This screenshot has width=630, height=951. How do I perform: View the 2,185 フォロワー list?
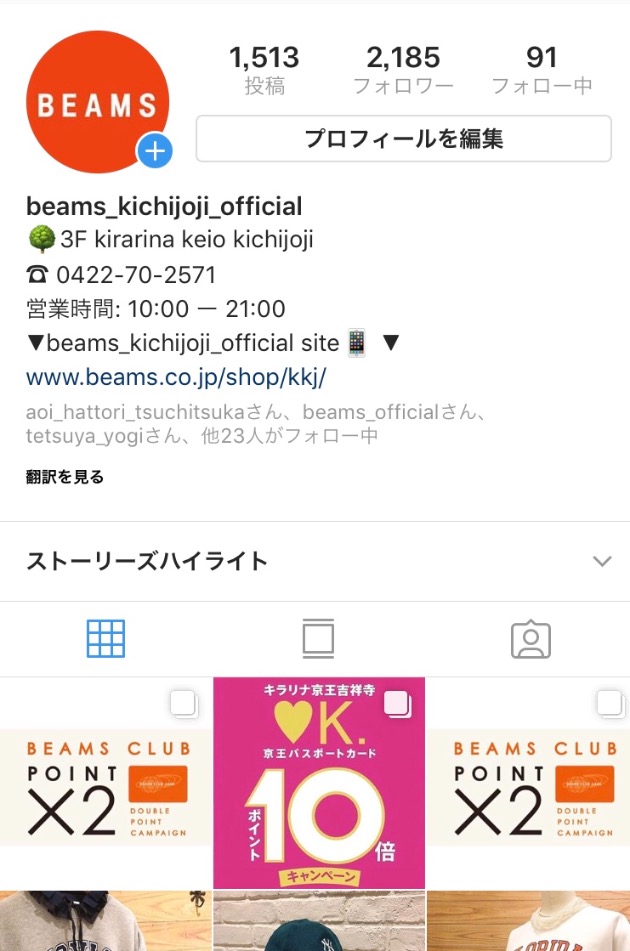[403, 69]
